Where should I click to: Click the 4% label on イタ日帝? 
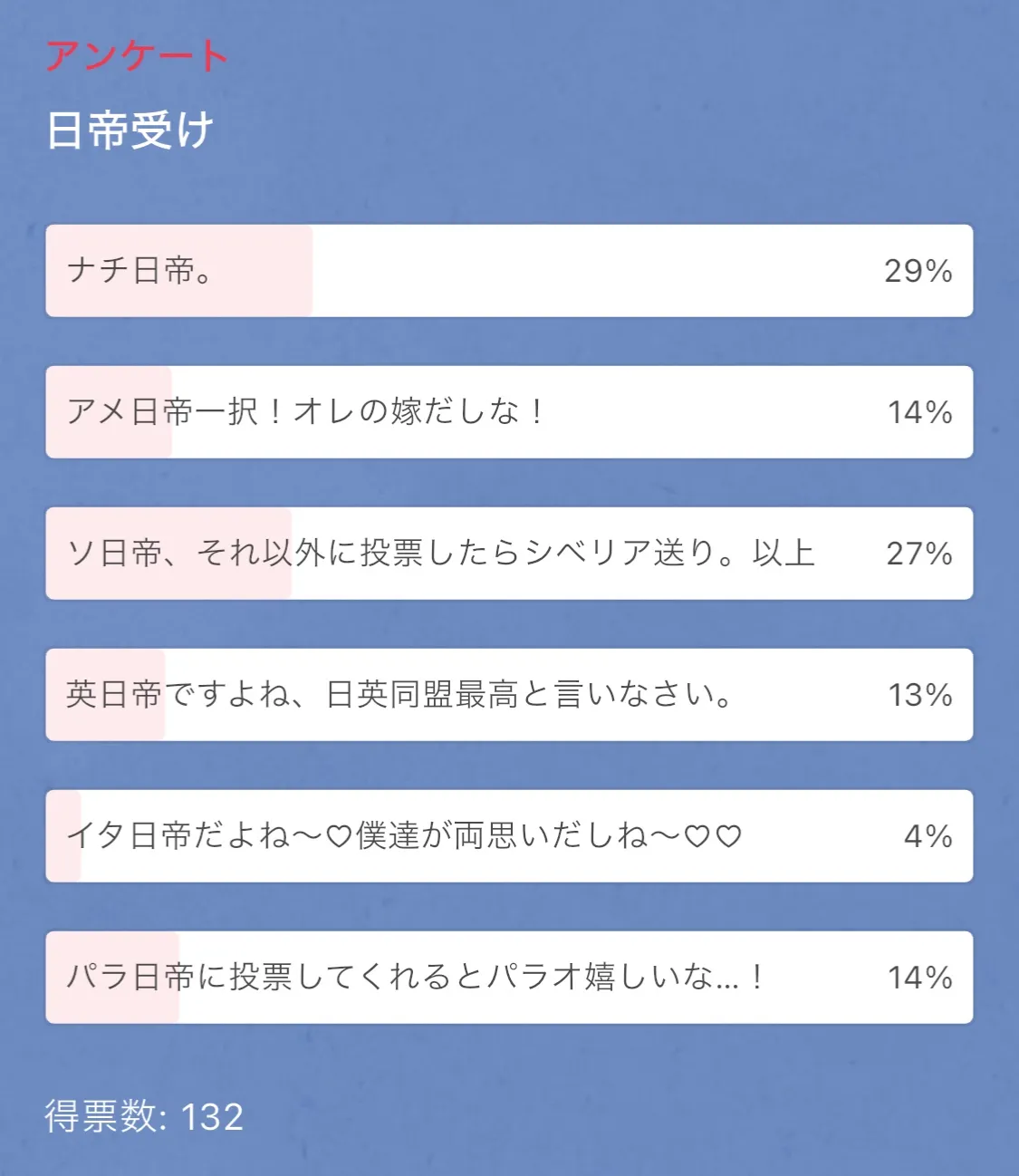(x=926, y=836)
